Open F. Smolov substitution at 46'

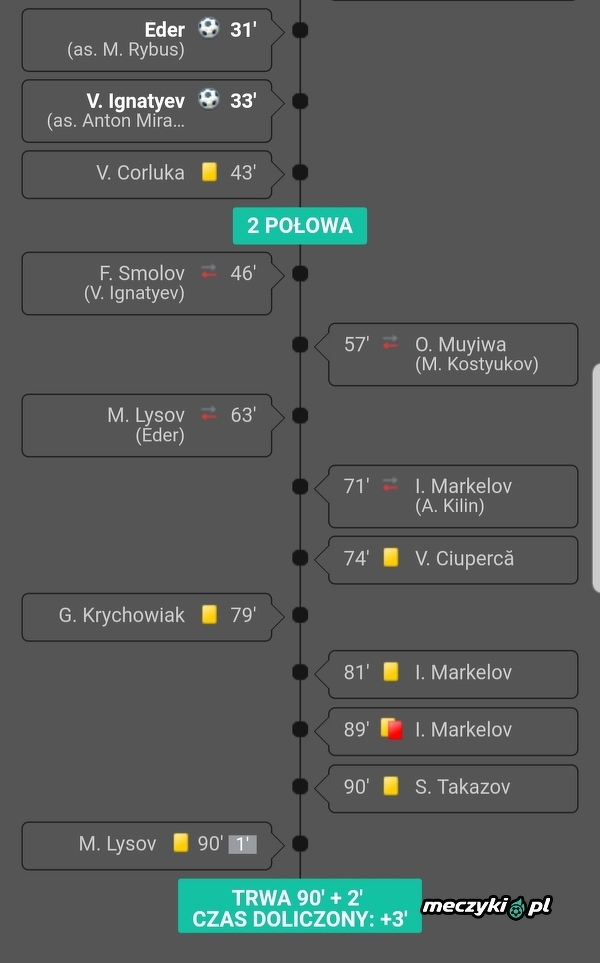pyautogui.click(x=146, y=283)
